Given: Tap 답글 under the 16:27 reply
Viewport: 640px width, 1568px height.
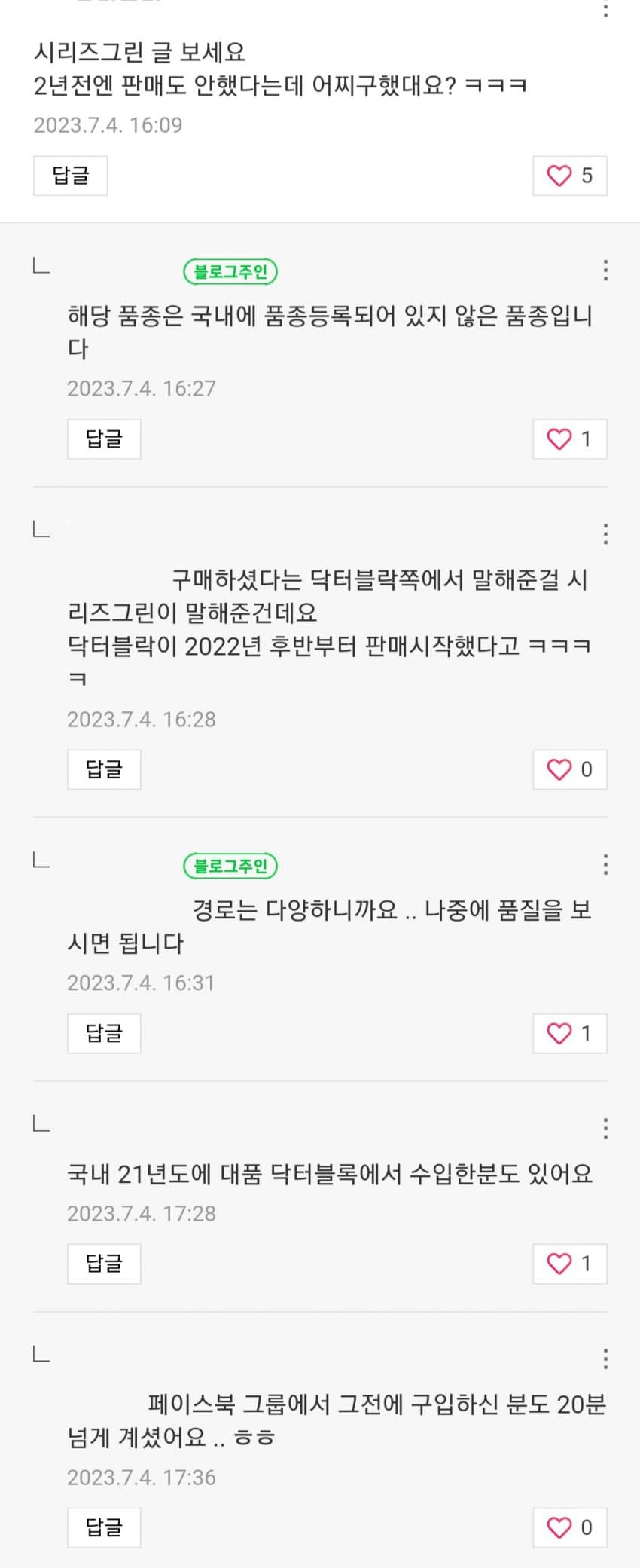Looking at the screenshot, I should tap(104, 439).
